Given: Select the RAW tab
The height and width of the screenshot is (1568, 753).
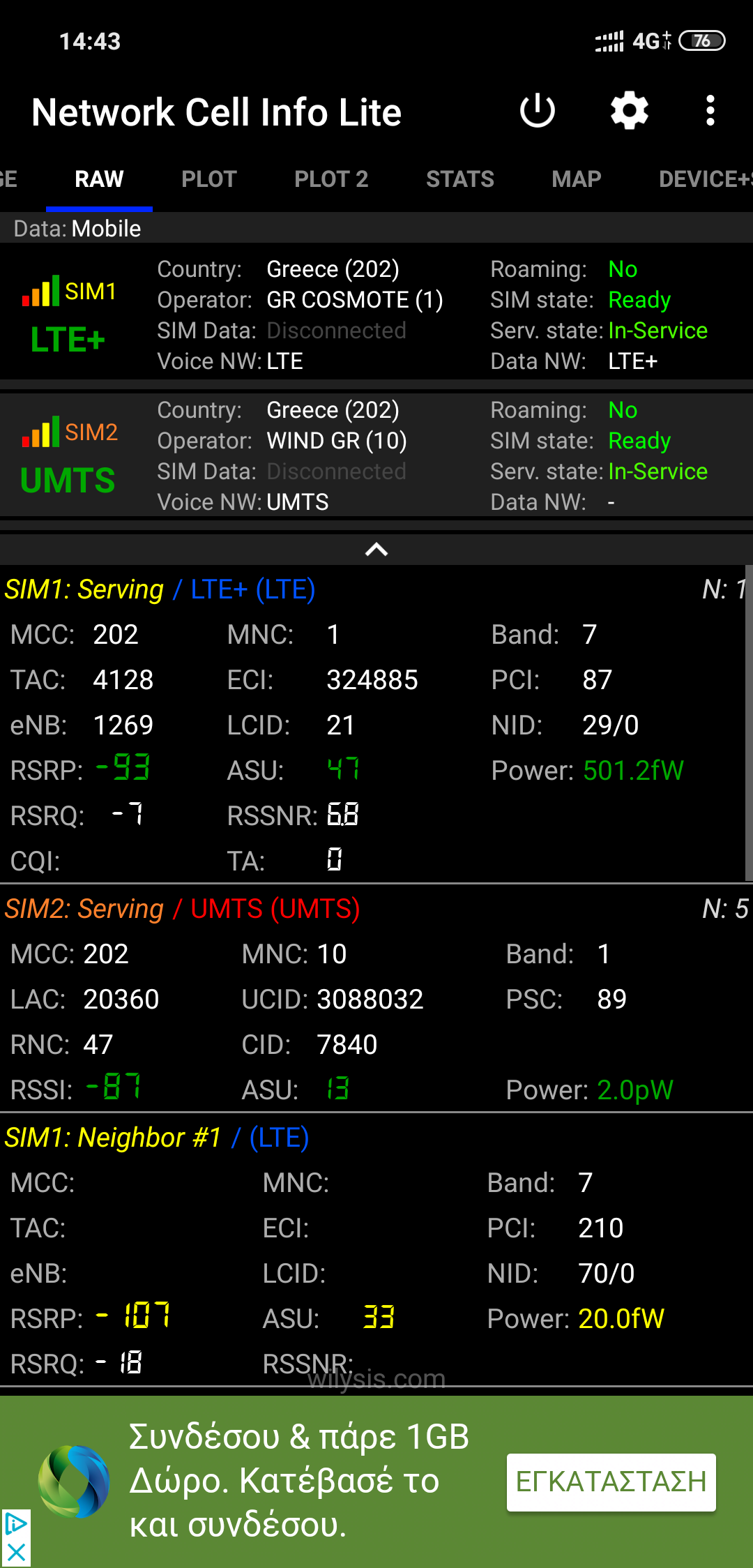Looking at the screenshot, I should point(99,179).
